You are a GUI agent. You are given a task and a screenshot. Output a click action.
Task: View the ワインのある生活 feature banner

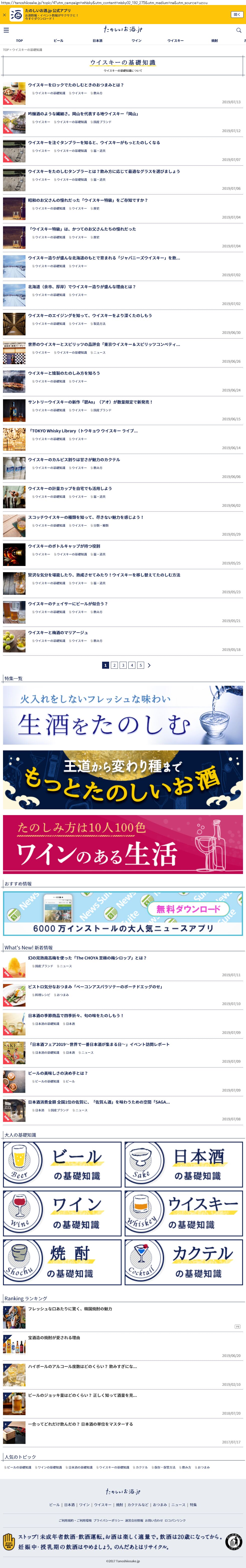coord(123,844)
